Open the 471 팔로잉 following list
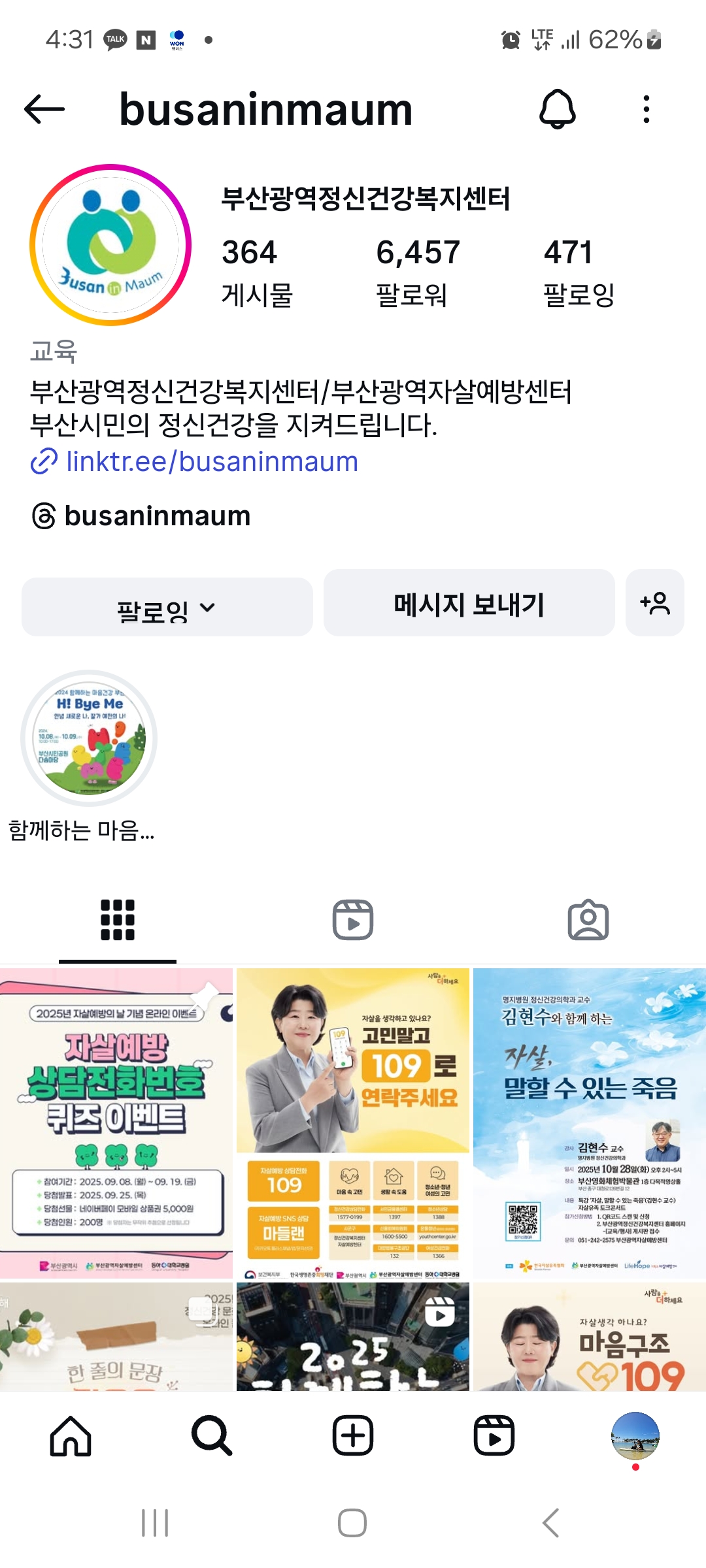The height and width of the screenshot is (1568, 706). (579, 272)
